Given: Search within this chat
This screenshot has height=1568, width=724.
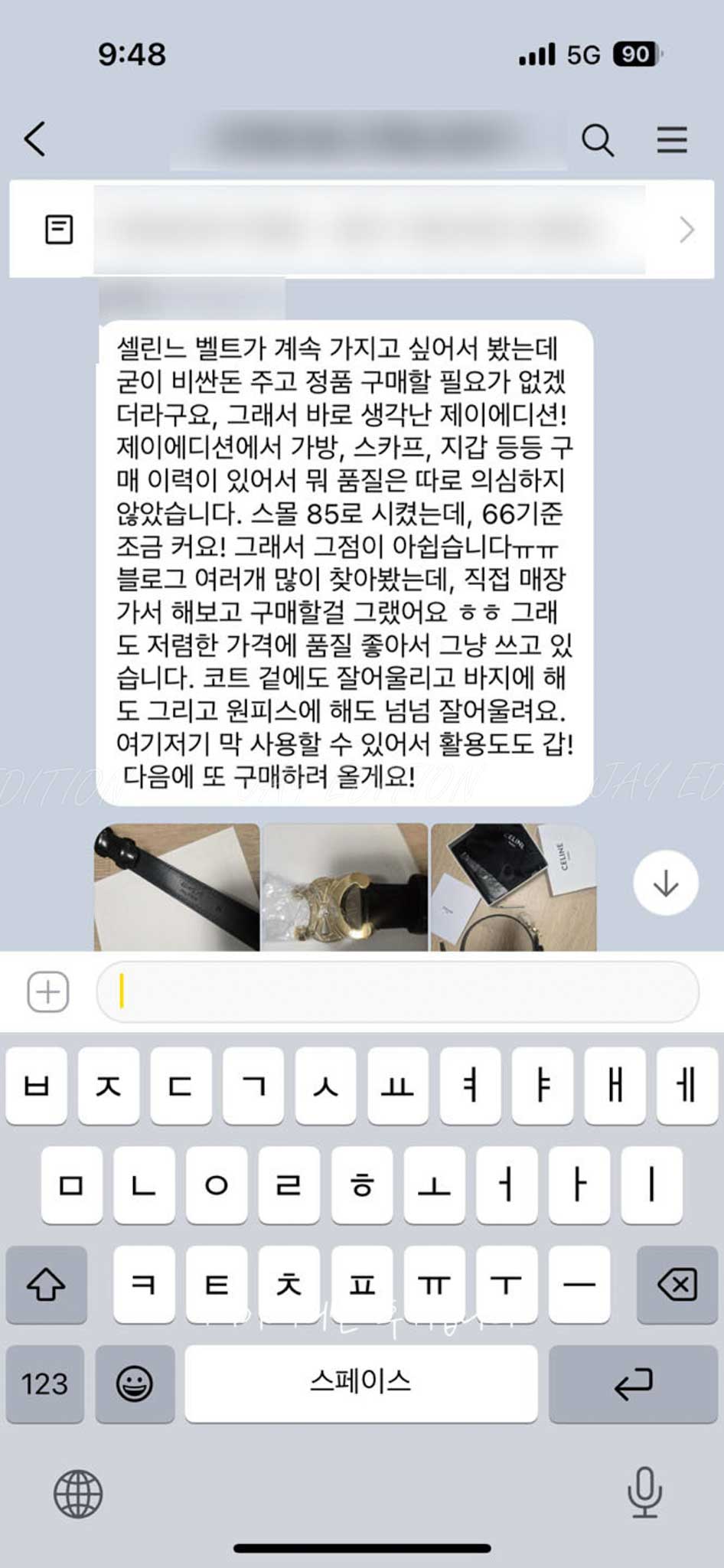Looking at the screenshot, I should pos(598,140).
